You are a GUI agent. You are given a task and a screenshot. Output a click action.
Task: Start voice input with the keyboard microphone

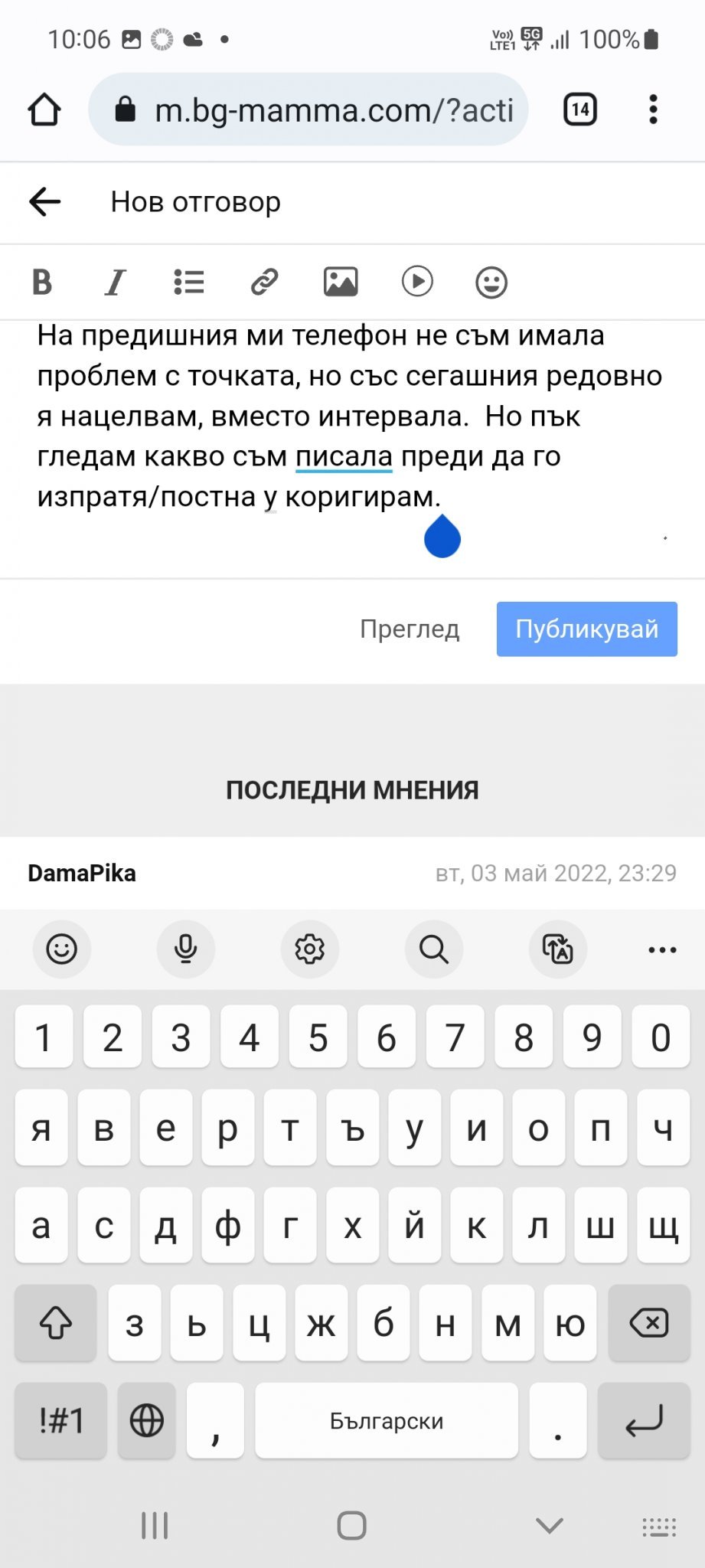[186, 949]
